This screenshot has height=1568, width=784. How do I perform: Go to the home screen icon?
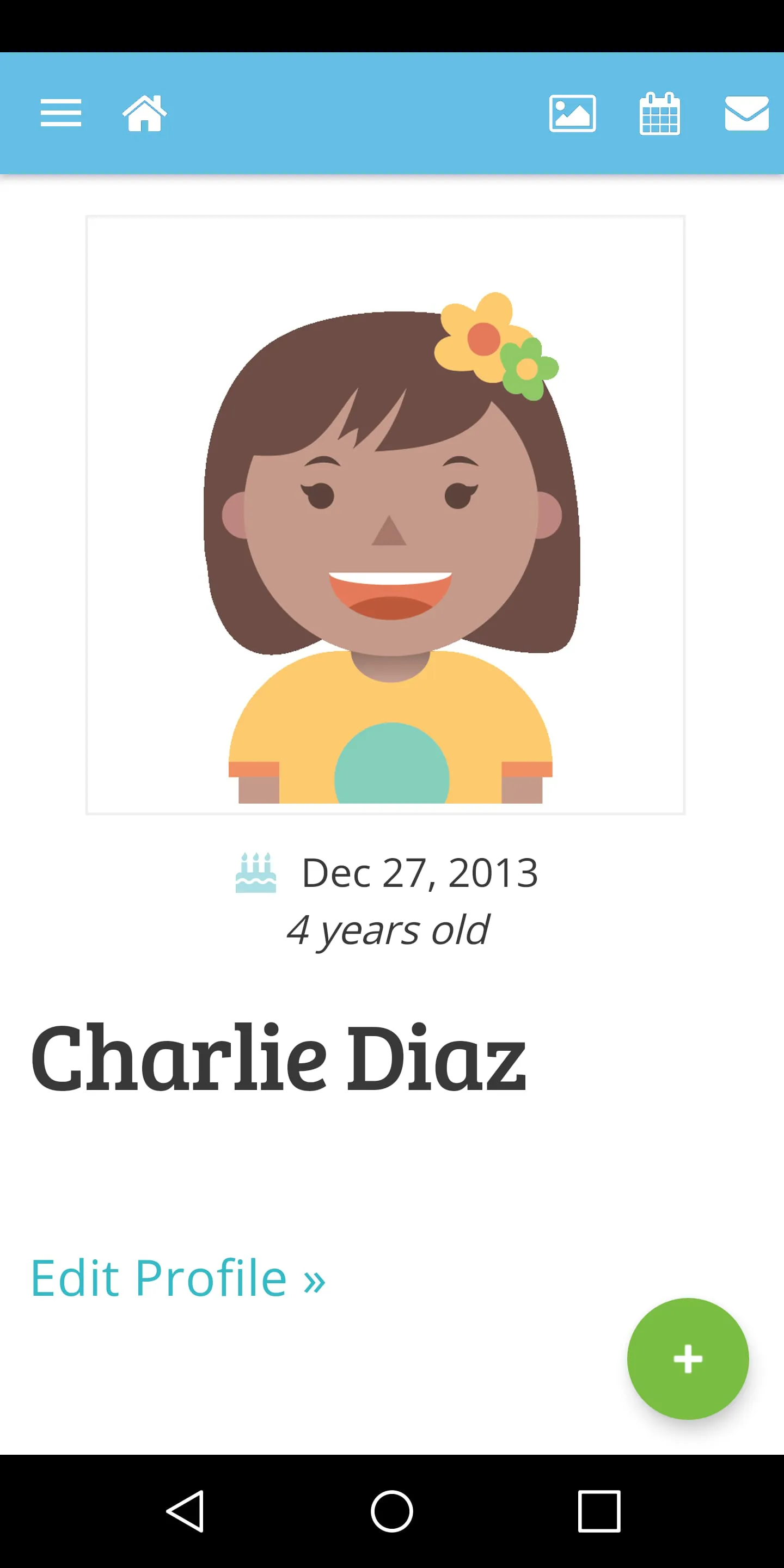click(144, 113)
